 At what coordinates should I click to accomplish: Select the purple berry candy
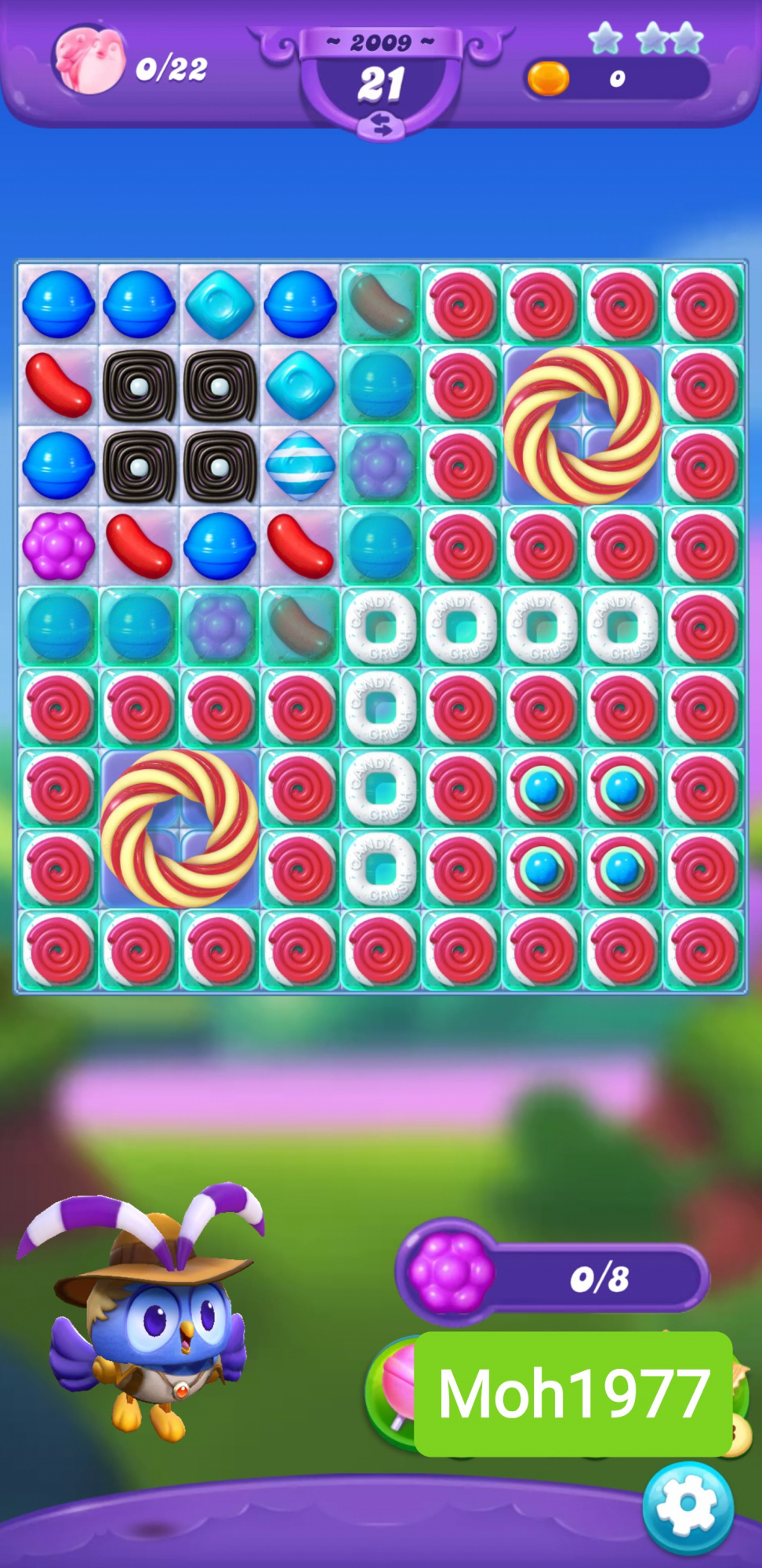tap(58, 546)
